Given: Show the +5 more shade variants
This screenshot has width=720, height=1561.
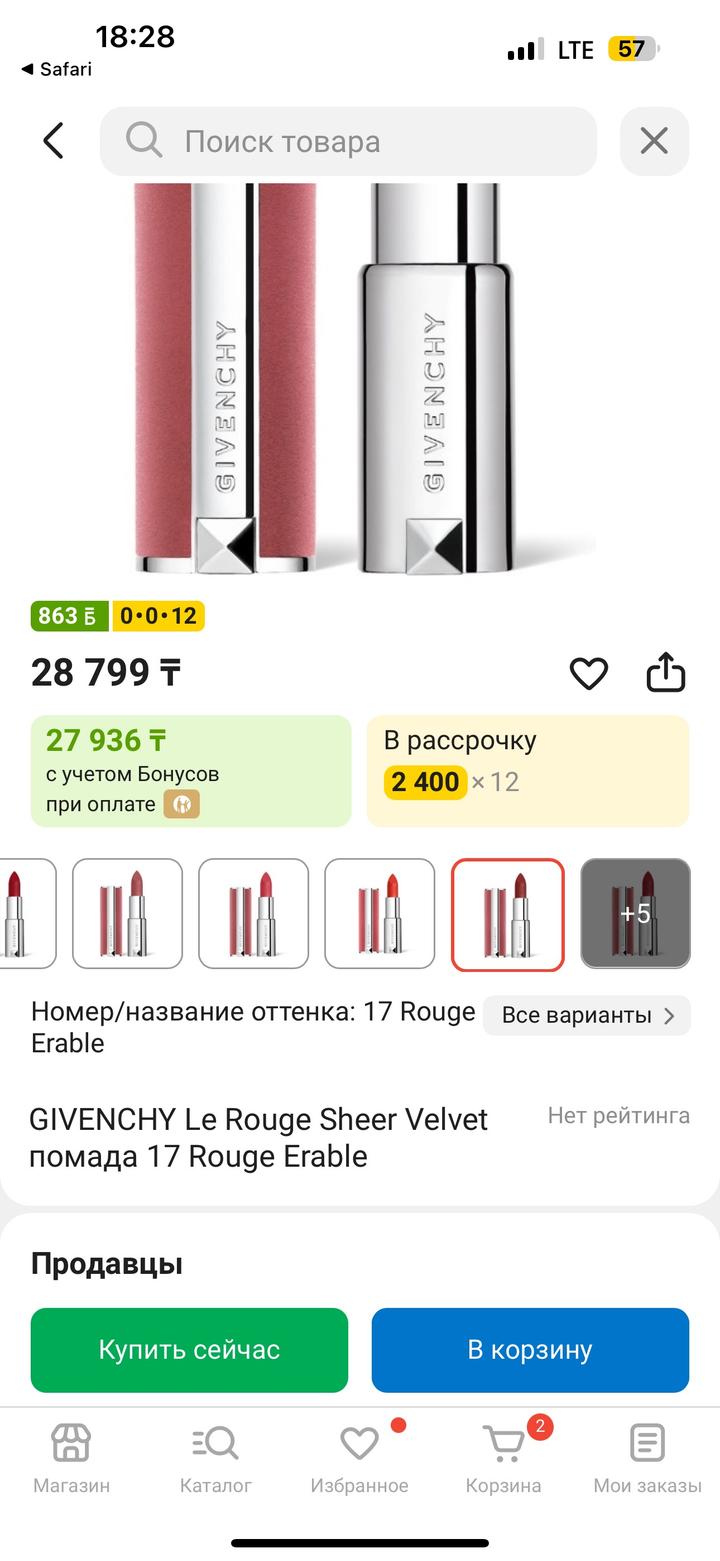Looking at the screenshot, I should (635, 913).
